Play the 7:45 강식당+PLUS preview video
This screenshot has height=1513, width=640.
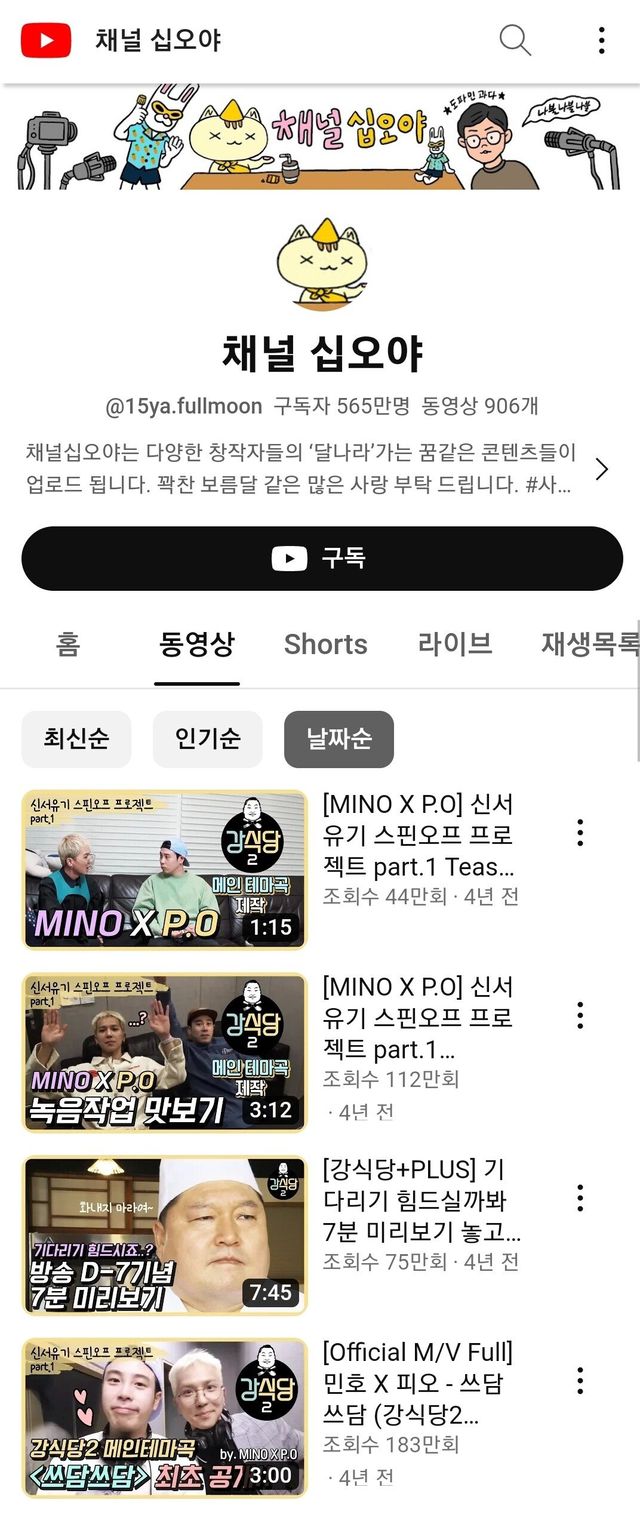tap(165, 1234)
